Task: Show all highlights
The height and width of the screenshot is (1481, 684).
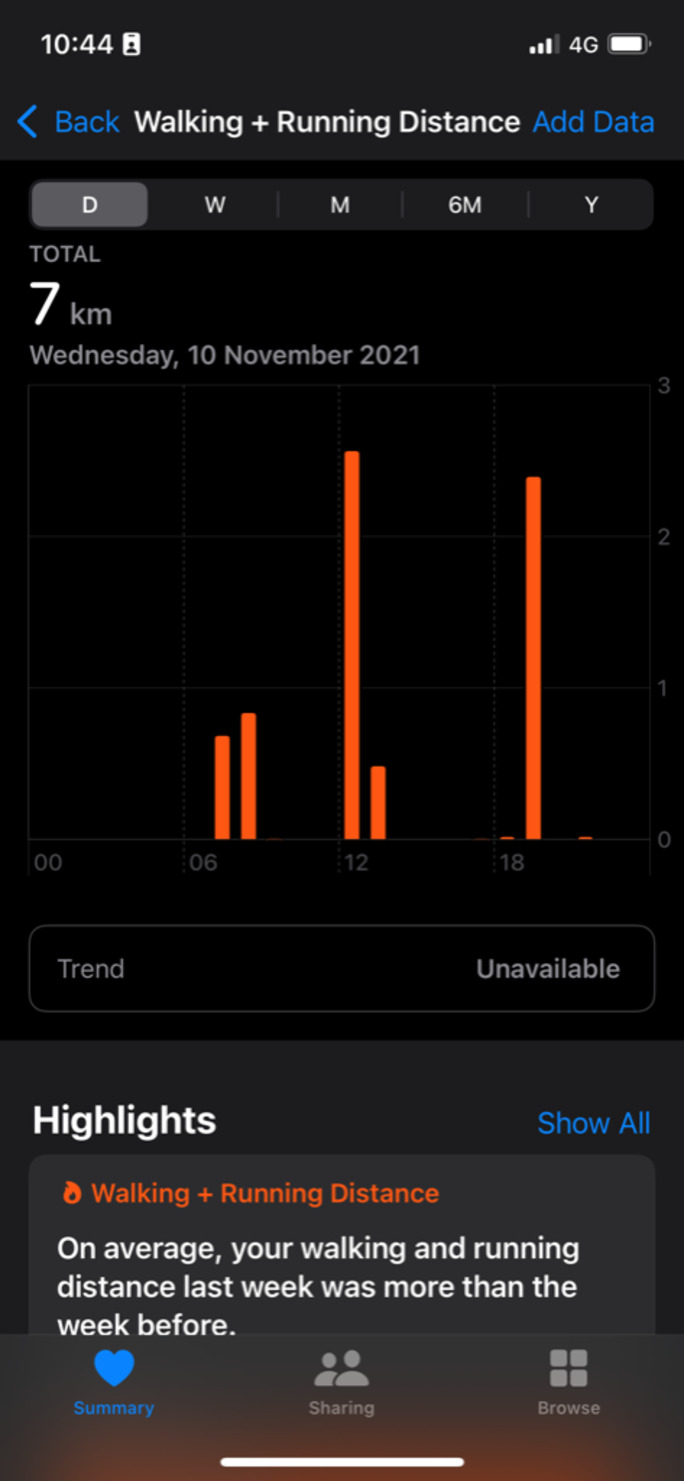Action: pyautogui.click(x=593, y=1122)
